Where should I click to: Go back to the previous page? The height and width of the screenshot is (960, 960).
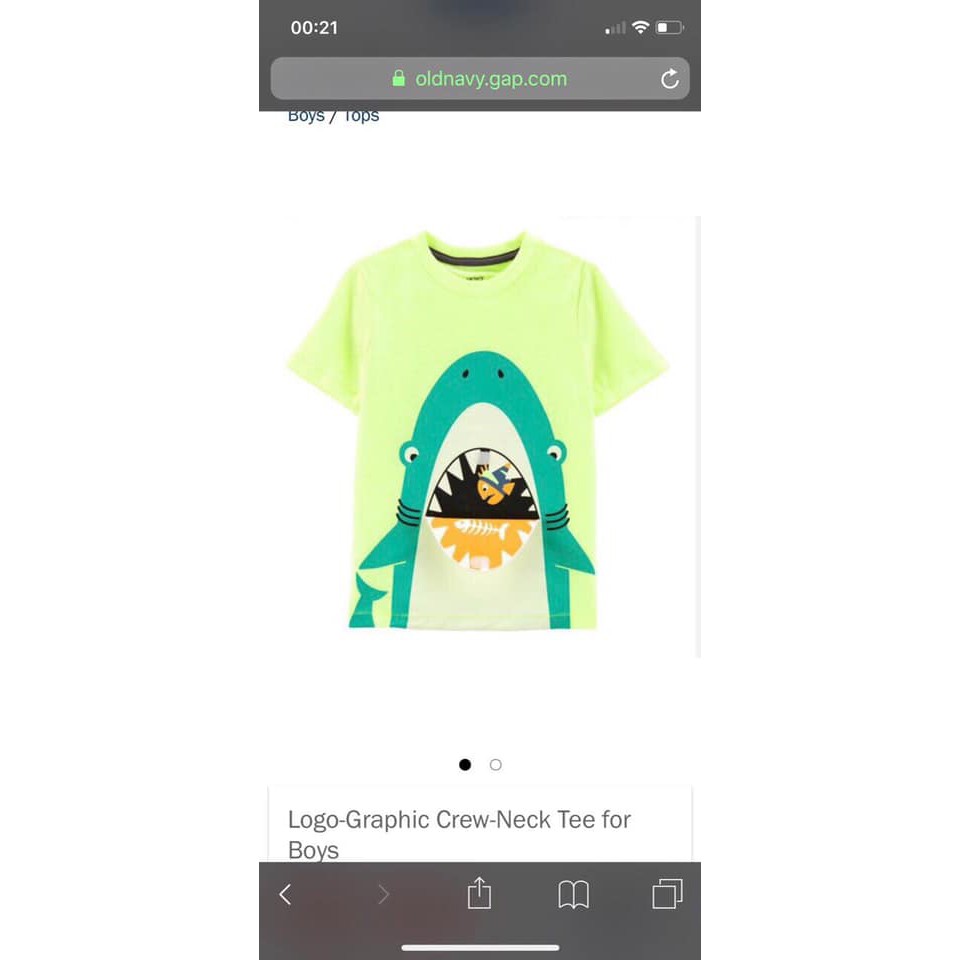coord(285,894)
